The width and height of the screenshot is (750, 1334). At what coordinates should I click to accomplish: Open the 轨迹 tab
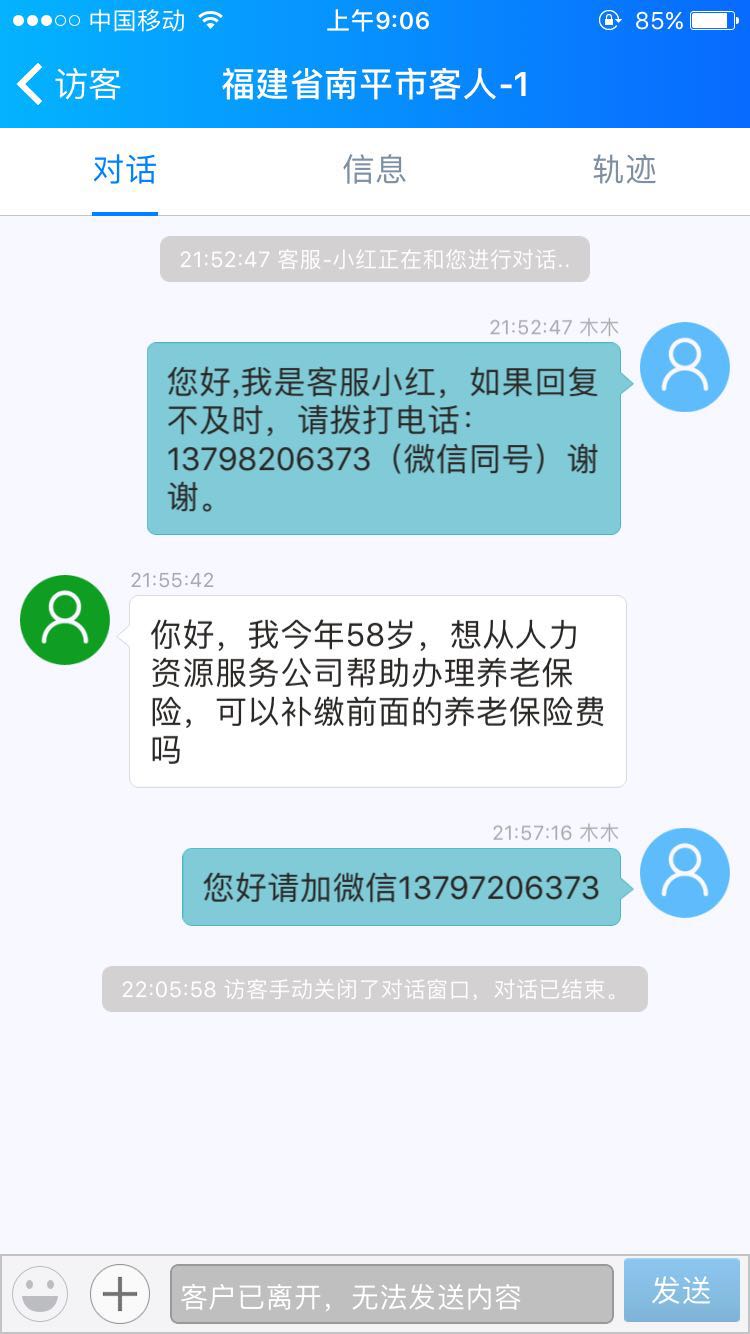coord(624,170)
